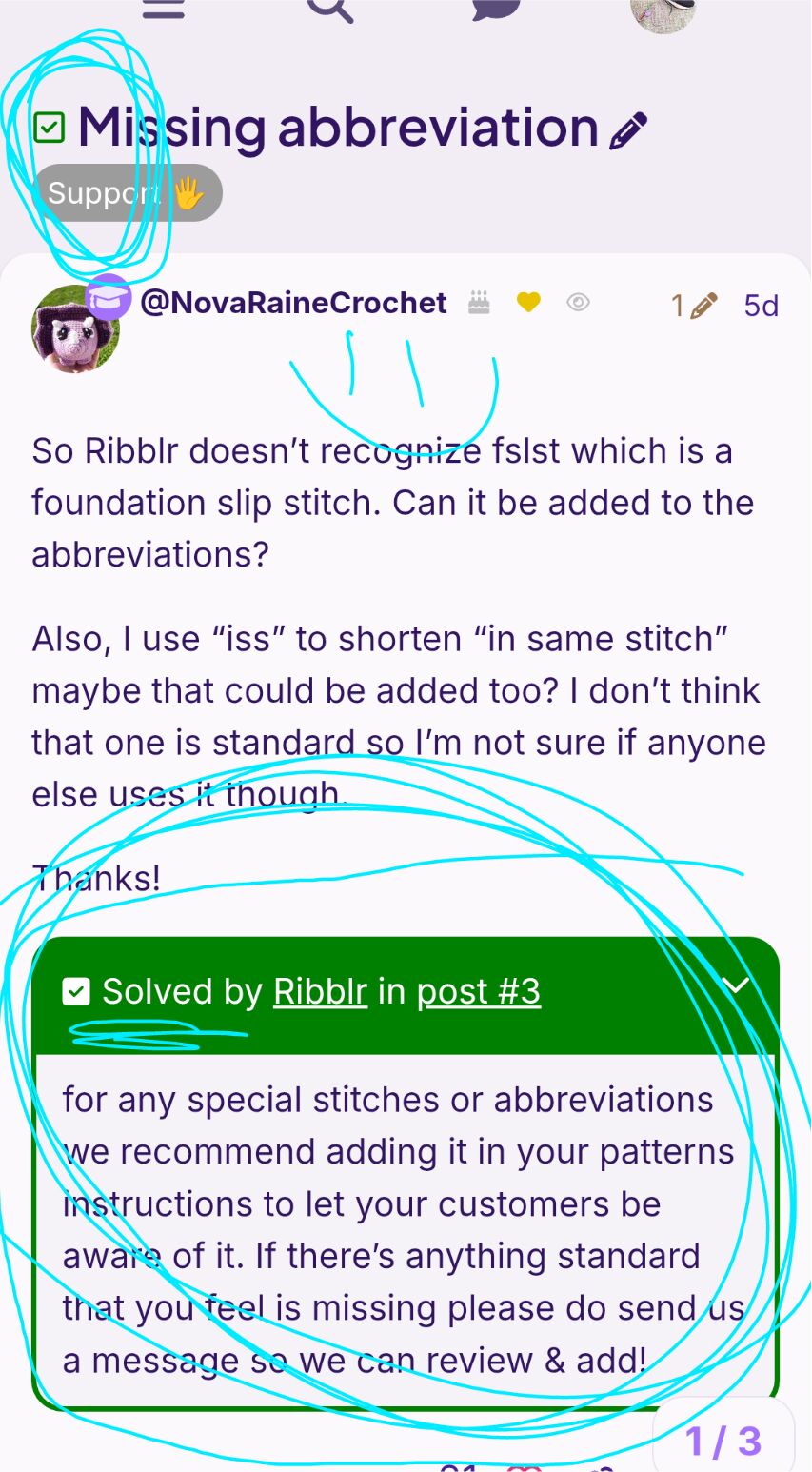This screenshot has width=812, height=1472.
Task: Jump to post #3
Action: click(479, 992)
